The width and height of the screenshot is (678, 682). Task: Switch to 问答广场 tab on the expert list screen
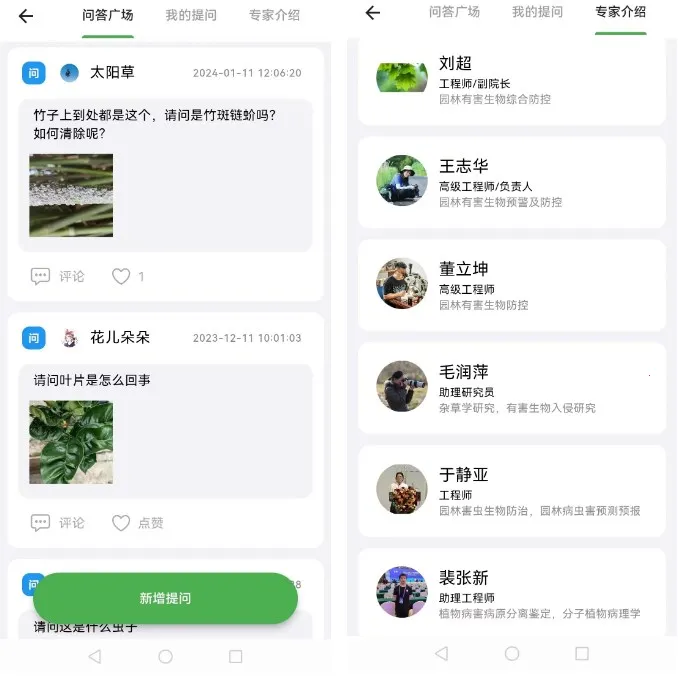(x=454, y=12)
